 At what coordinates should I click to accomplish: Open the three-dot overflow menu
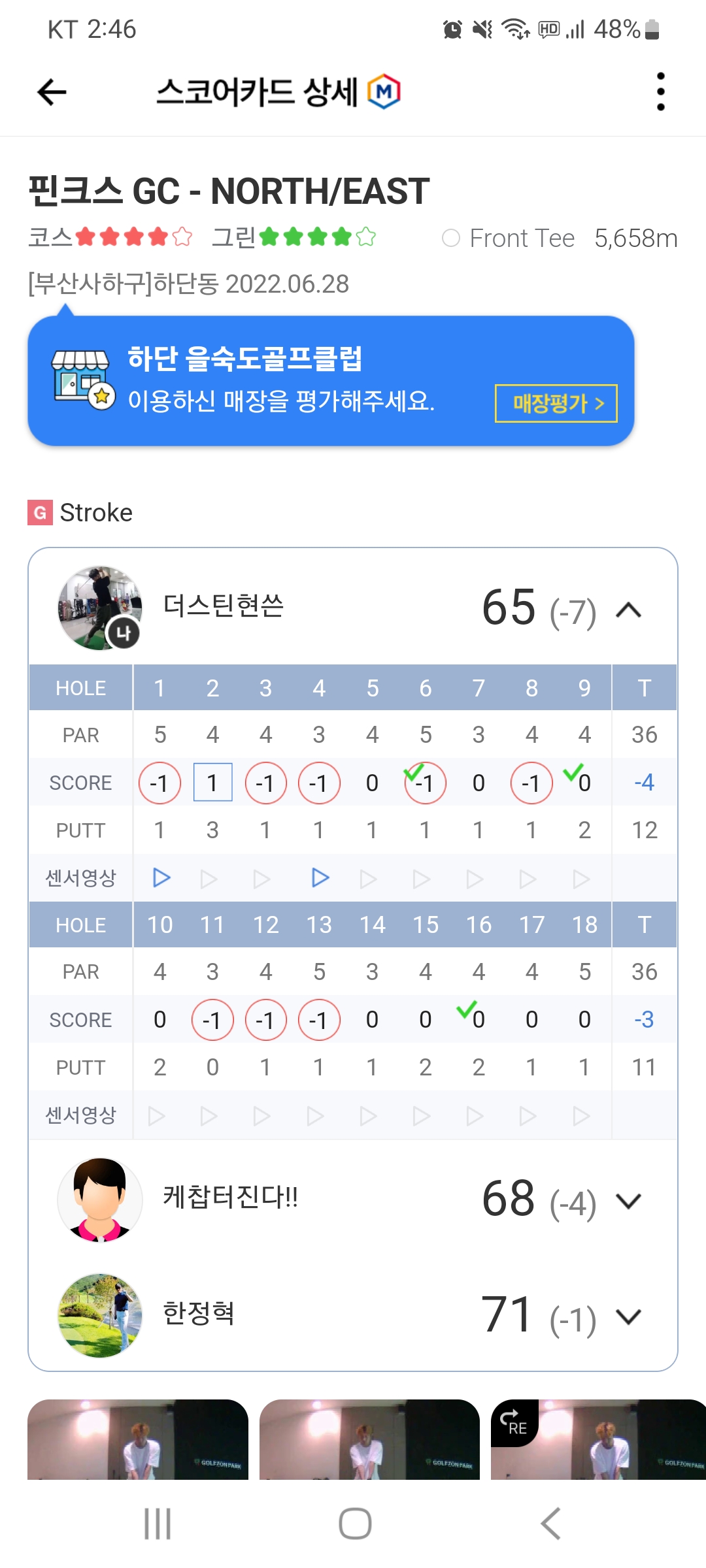point(660,91)
